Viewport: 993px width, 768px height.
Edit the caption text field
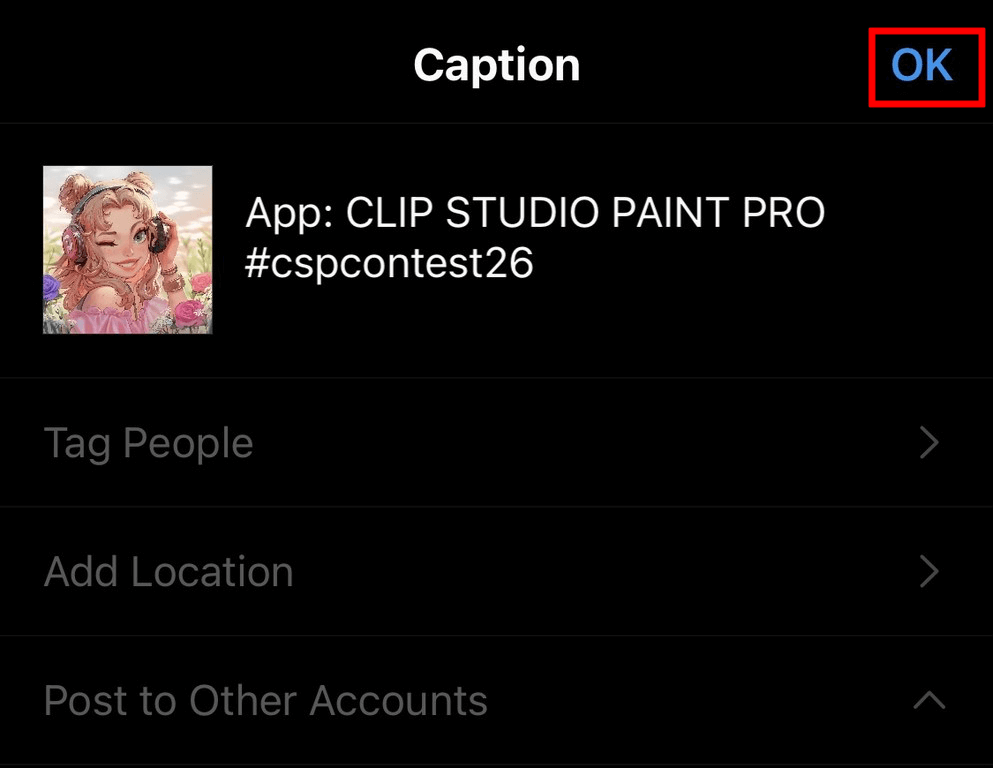point(535,238)
